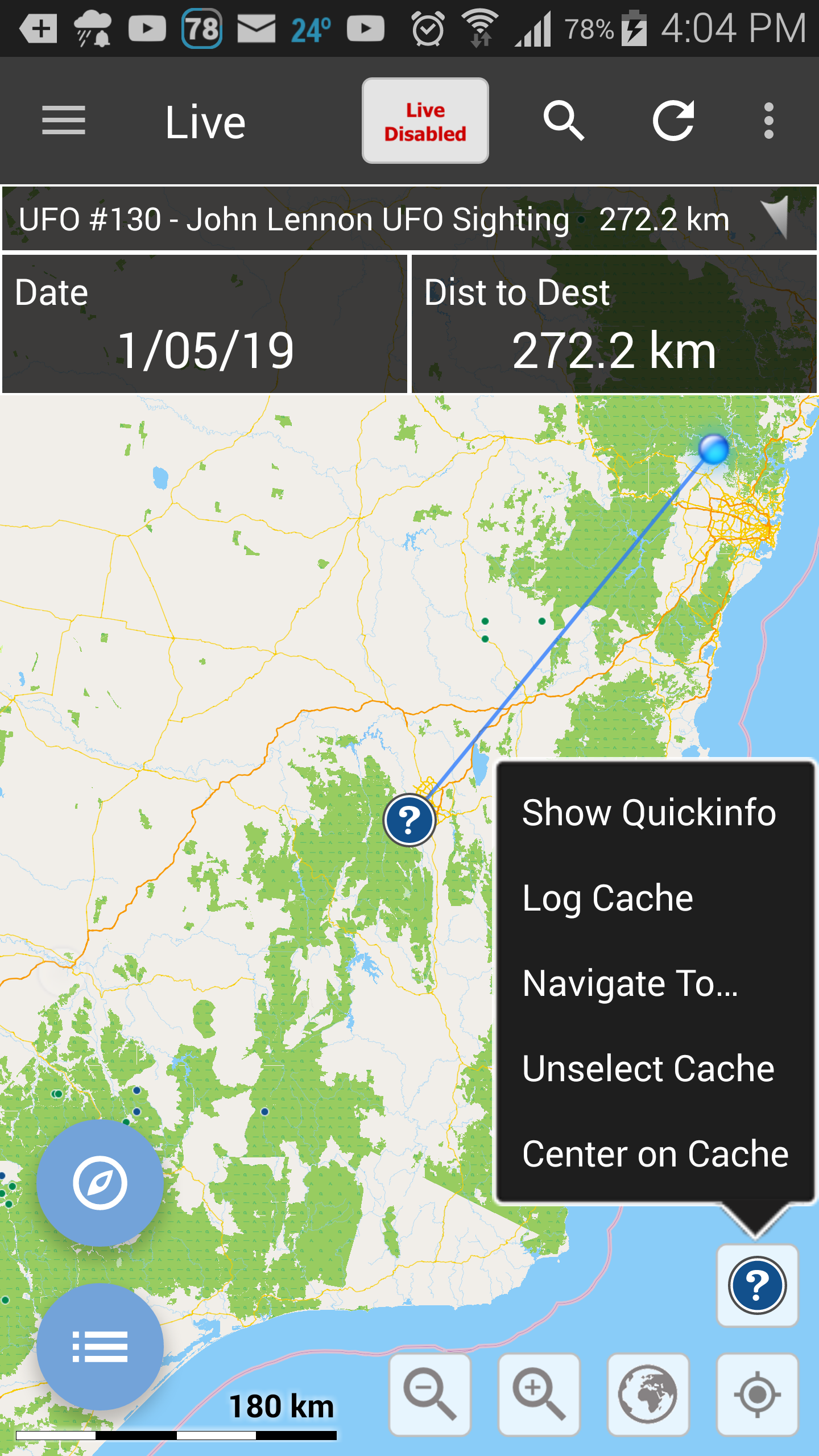
Task: Select Navigate To… option
Action: (630, 983)
